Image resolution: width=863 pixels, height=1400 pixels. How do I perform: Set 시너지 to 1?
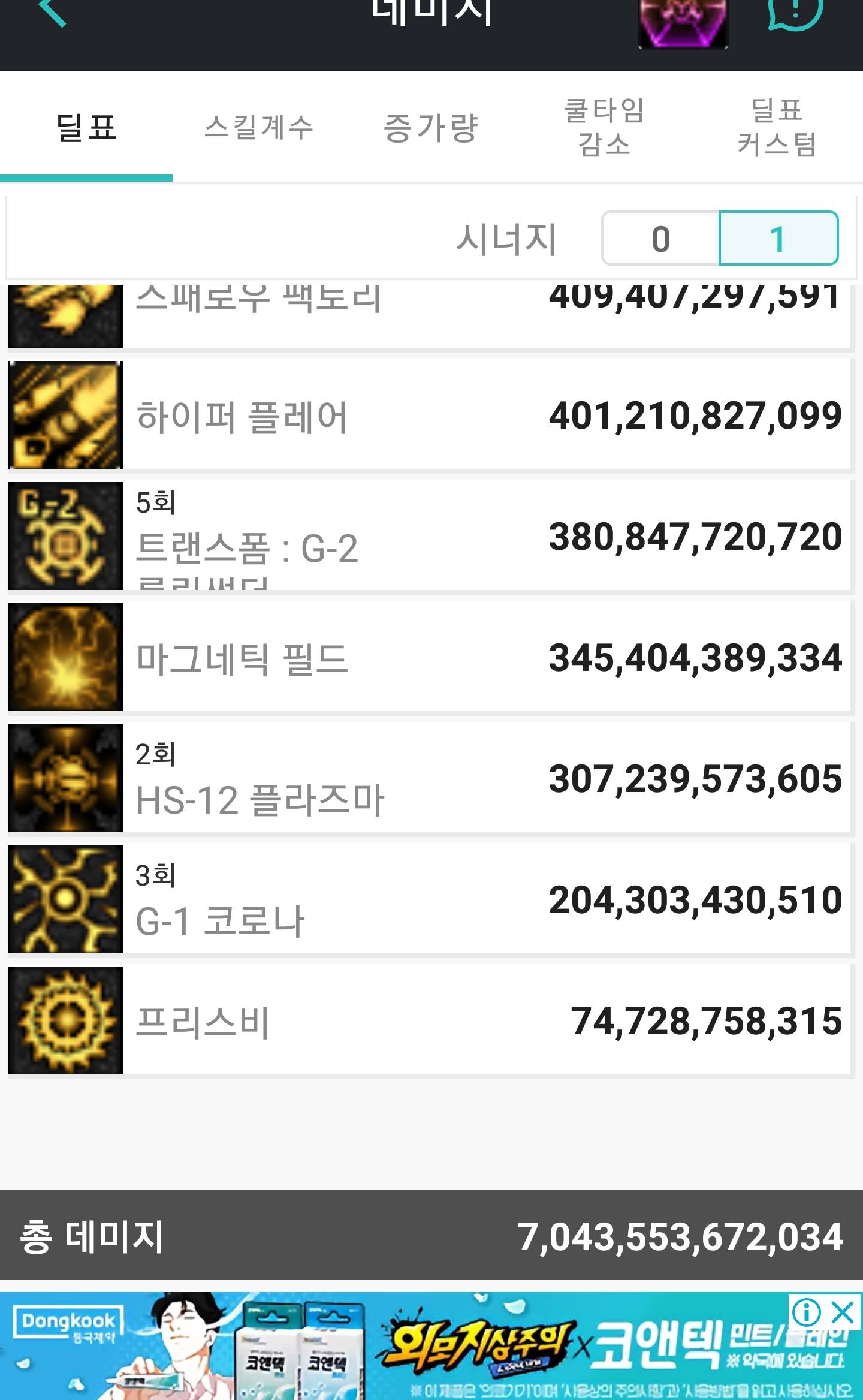pos(778,239)
